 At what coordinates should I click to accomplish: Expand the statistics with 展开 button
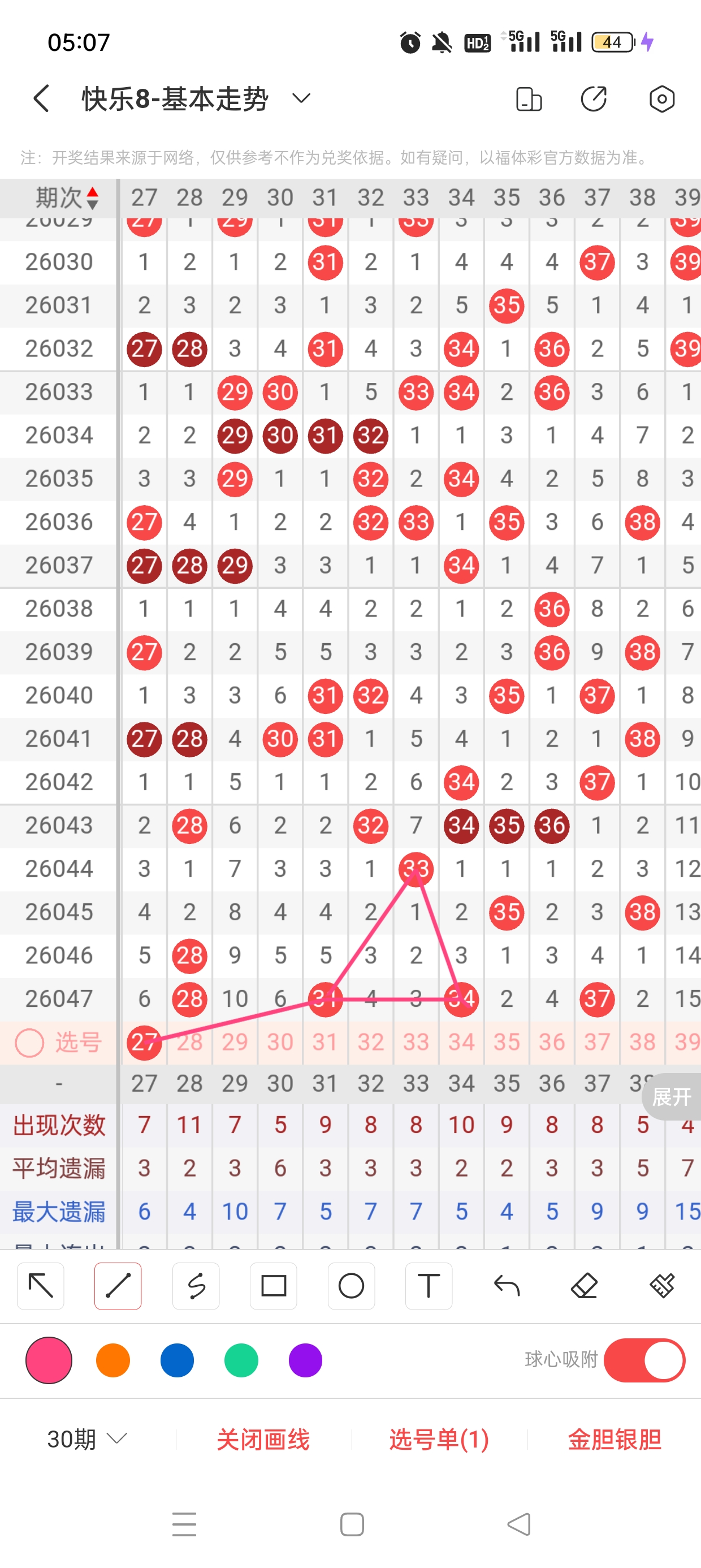coord(672,1097)
